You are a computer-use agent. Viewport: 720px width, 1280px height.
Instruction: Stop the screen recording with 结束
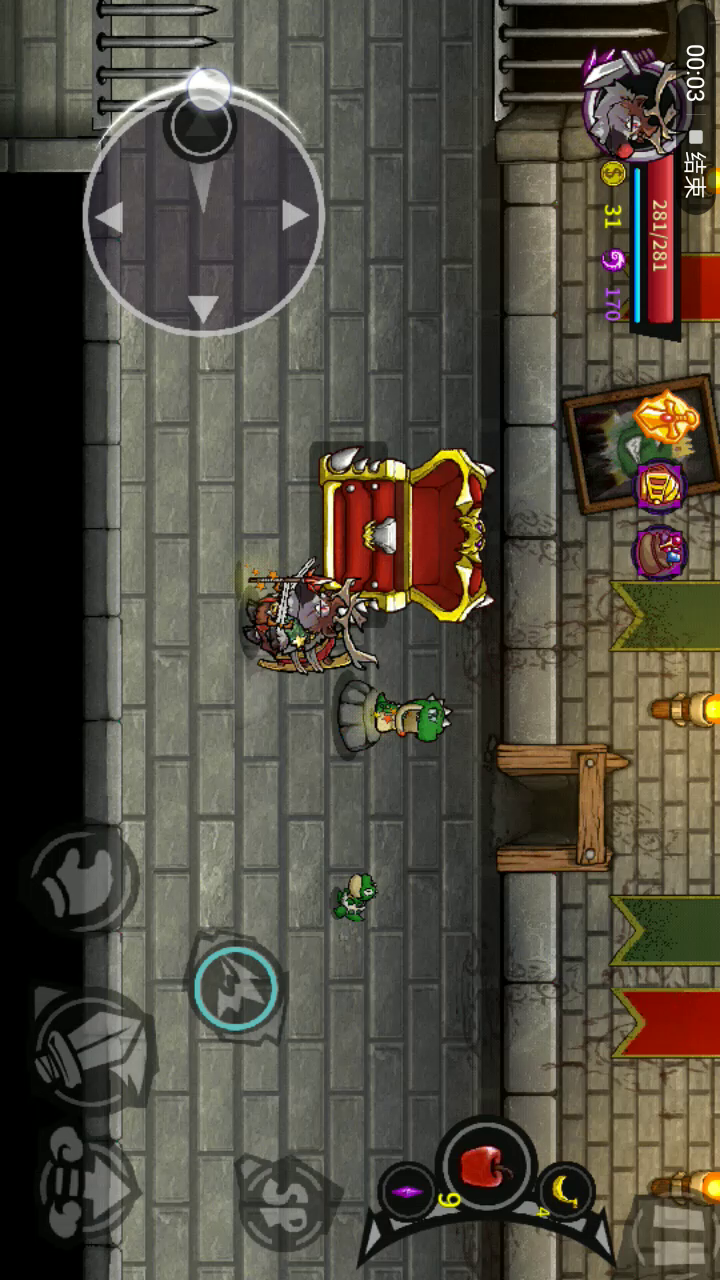(695, 162)
